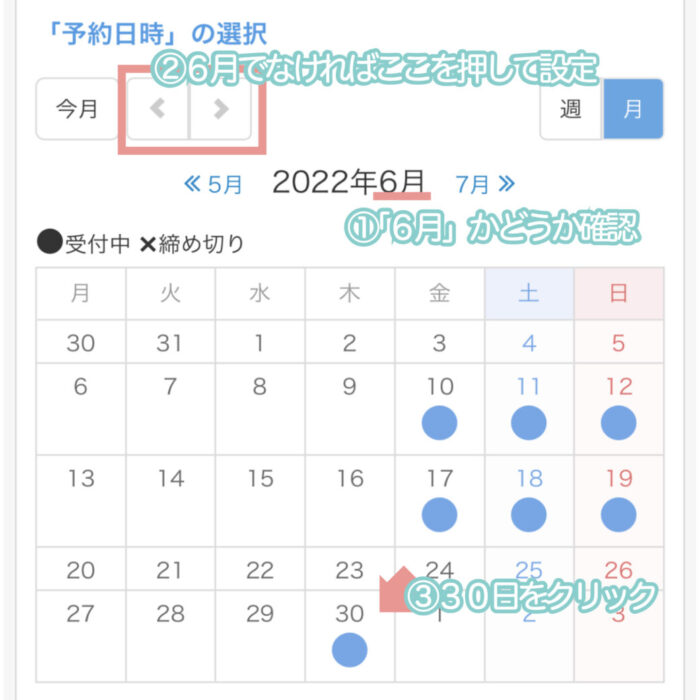Choose the open slot on Saturday the 18th
This screenshot has width=700, height=700.
[x=528, y=514]
